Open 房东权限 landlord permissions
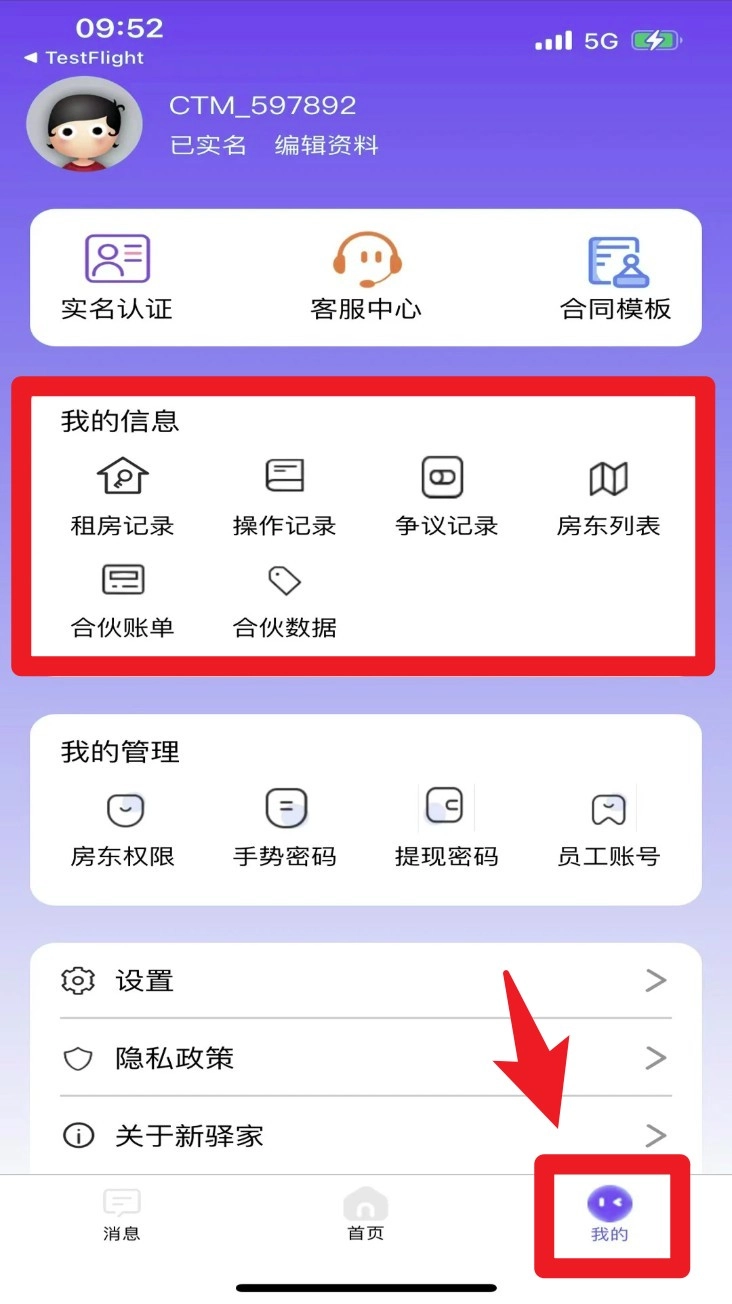732x1304 pixels. pos(122,827)
